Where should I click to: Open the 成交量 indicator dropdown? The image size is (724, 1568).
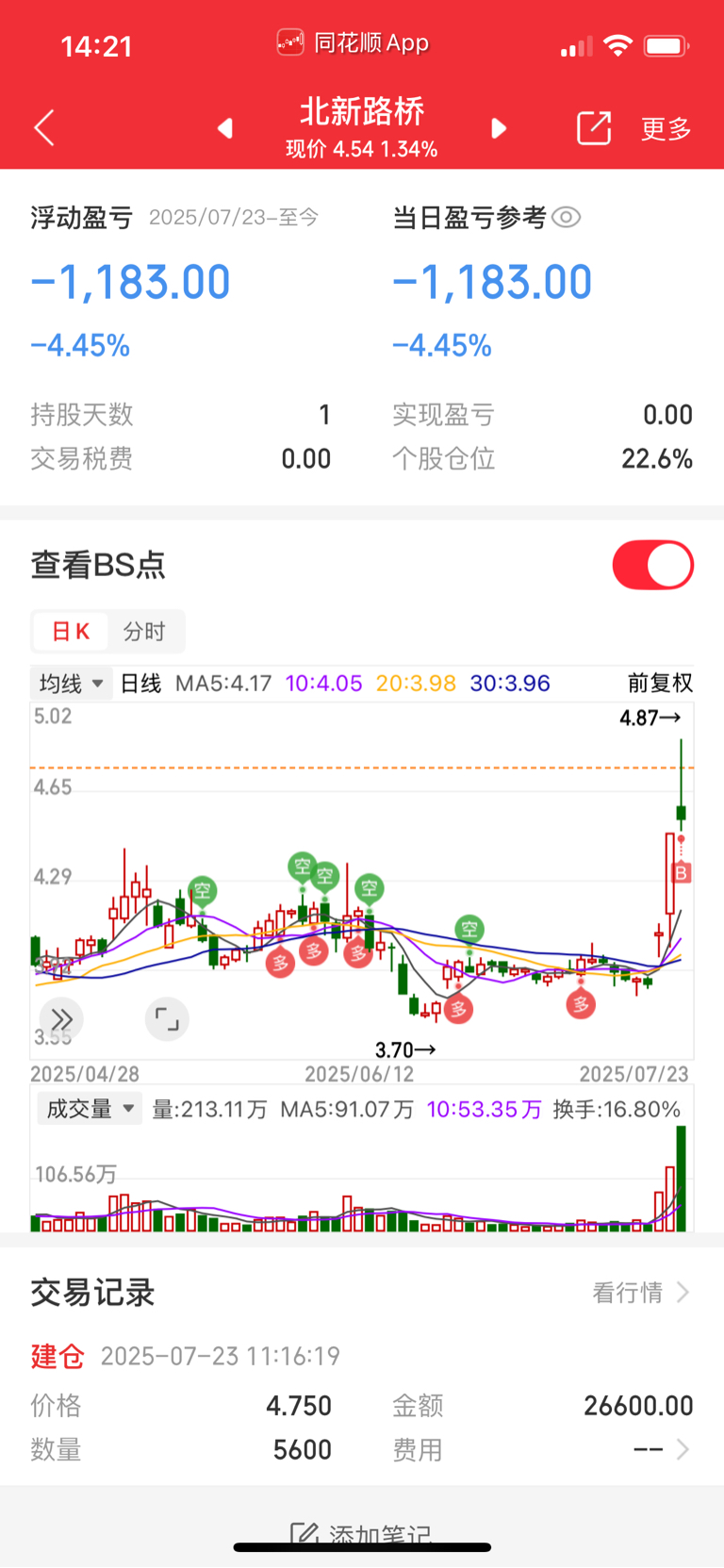[x=90, y=1109]
